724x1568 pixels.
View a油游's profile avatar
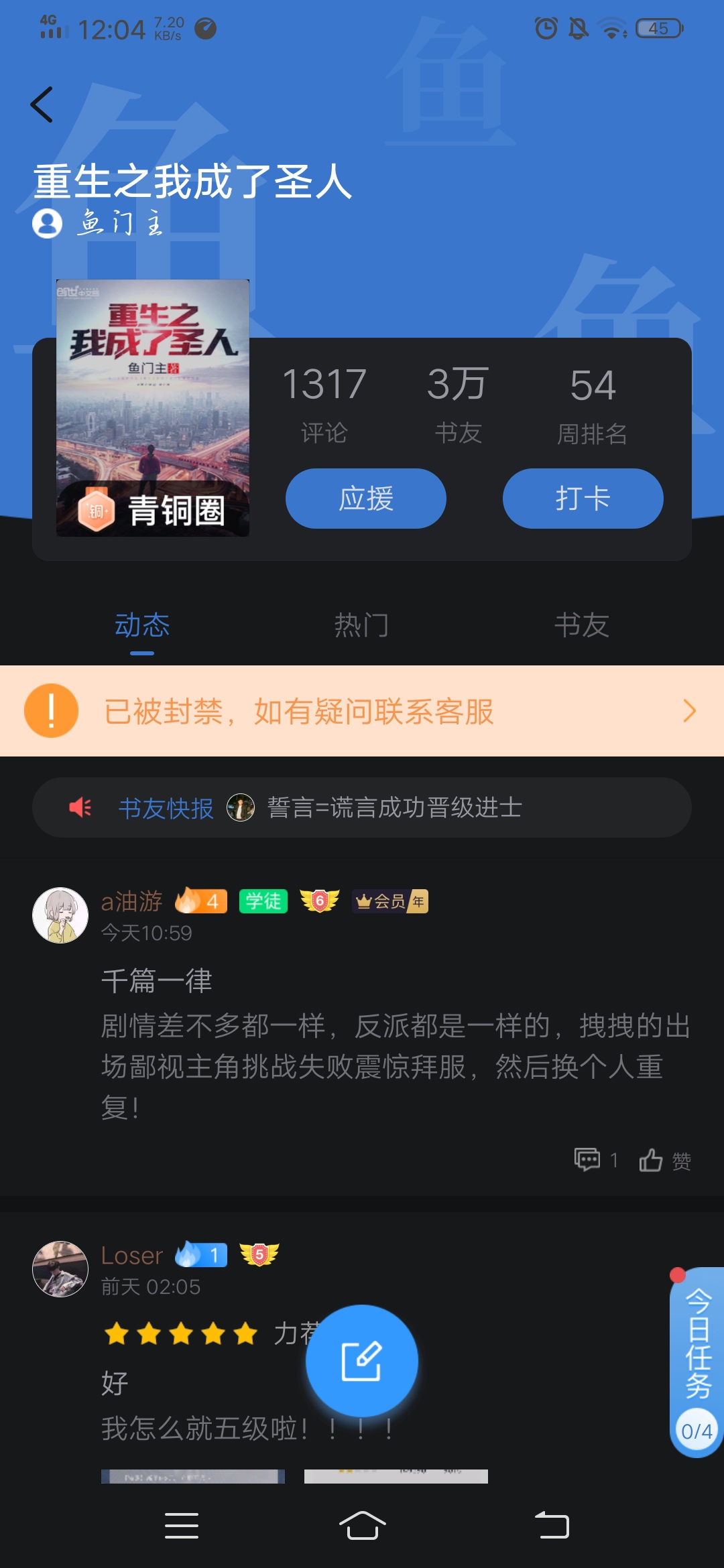[60, 915]
